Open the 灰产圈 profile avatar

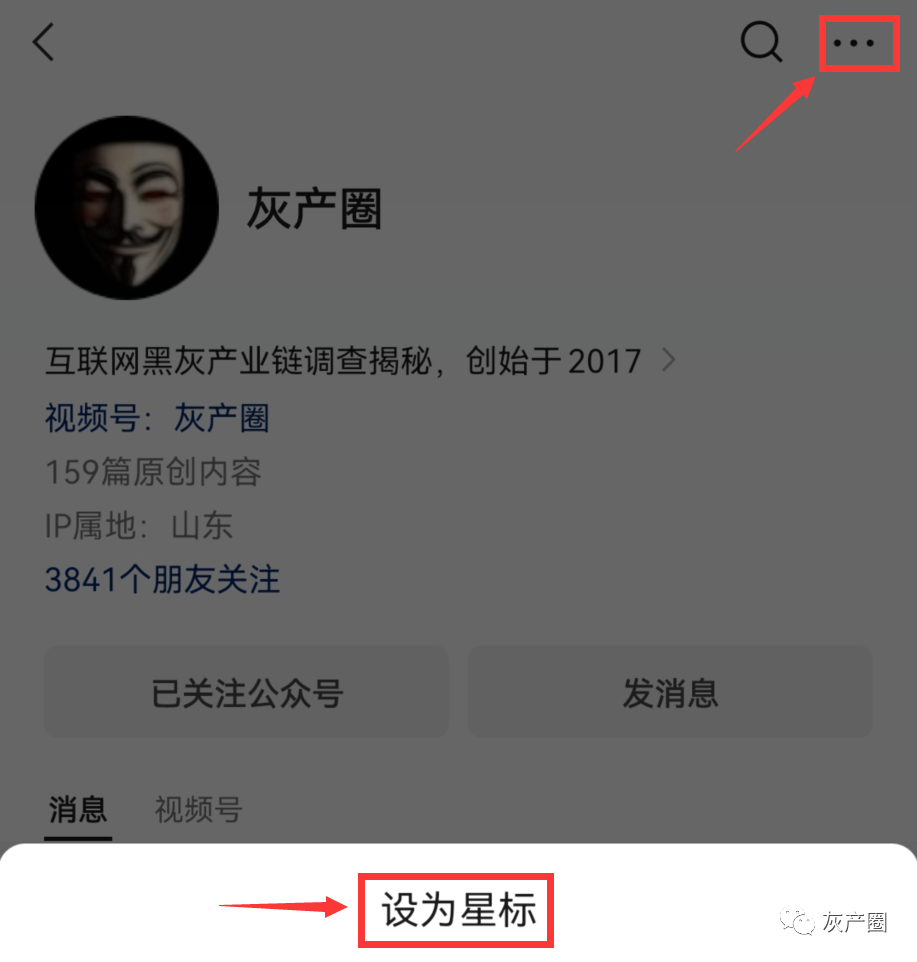point(127,207)
